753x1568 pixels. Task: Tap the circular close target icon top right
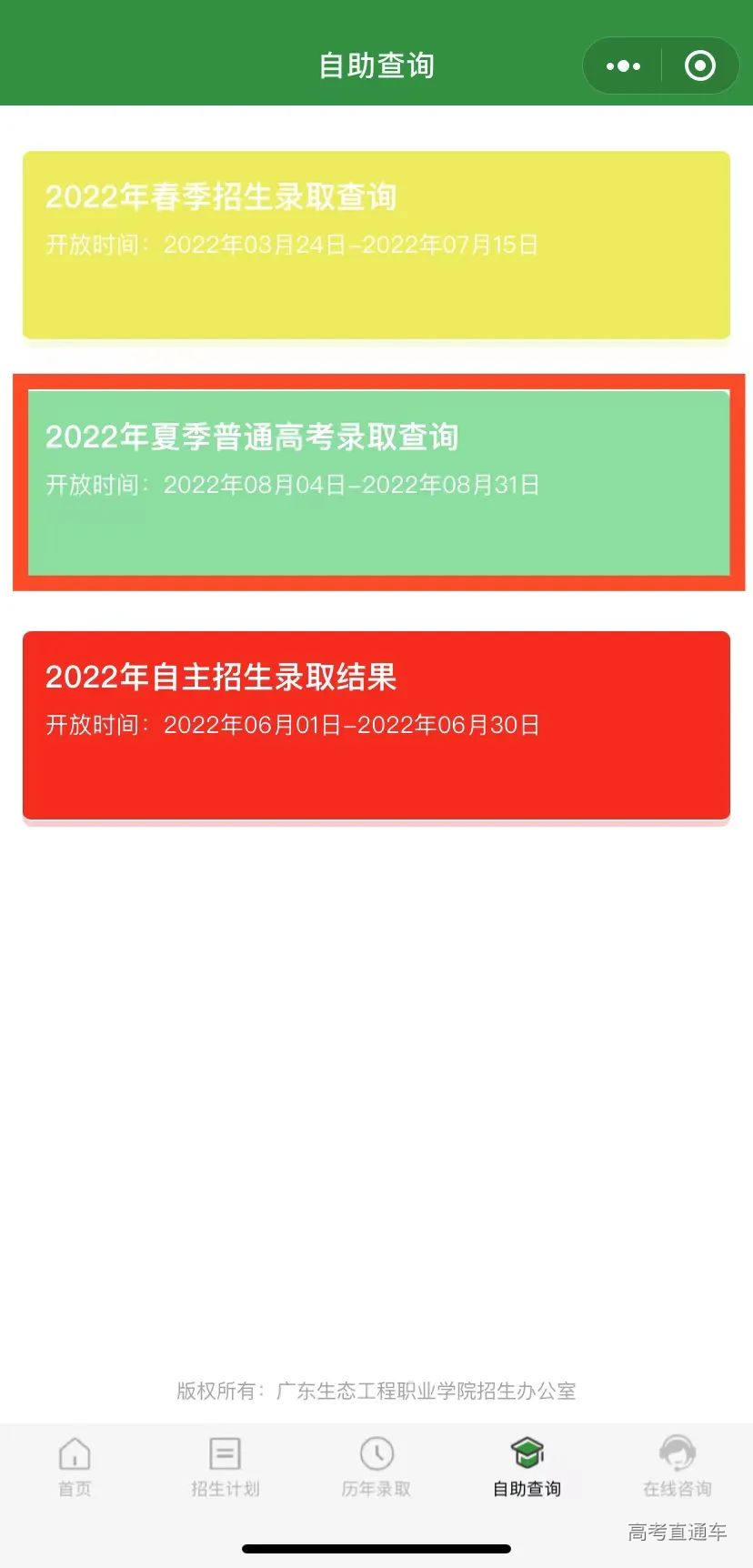(698, 65)
